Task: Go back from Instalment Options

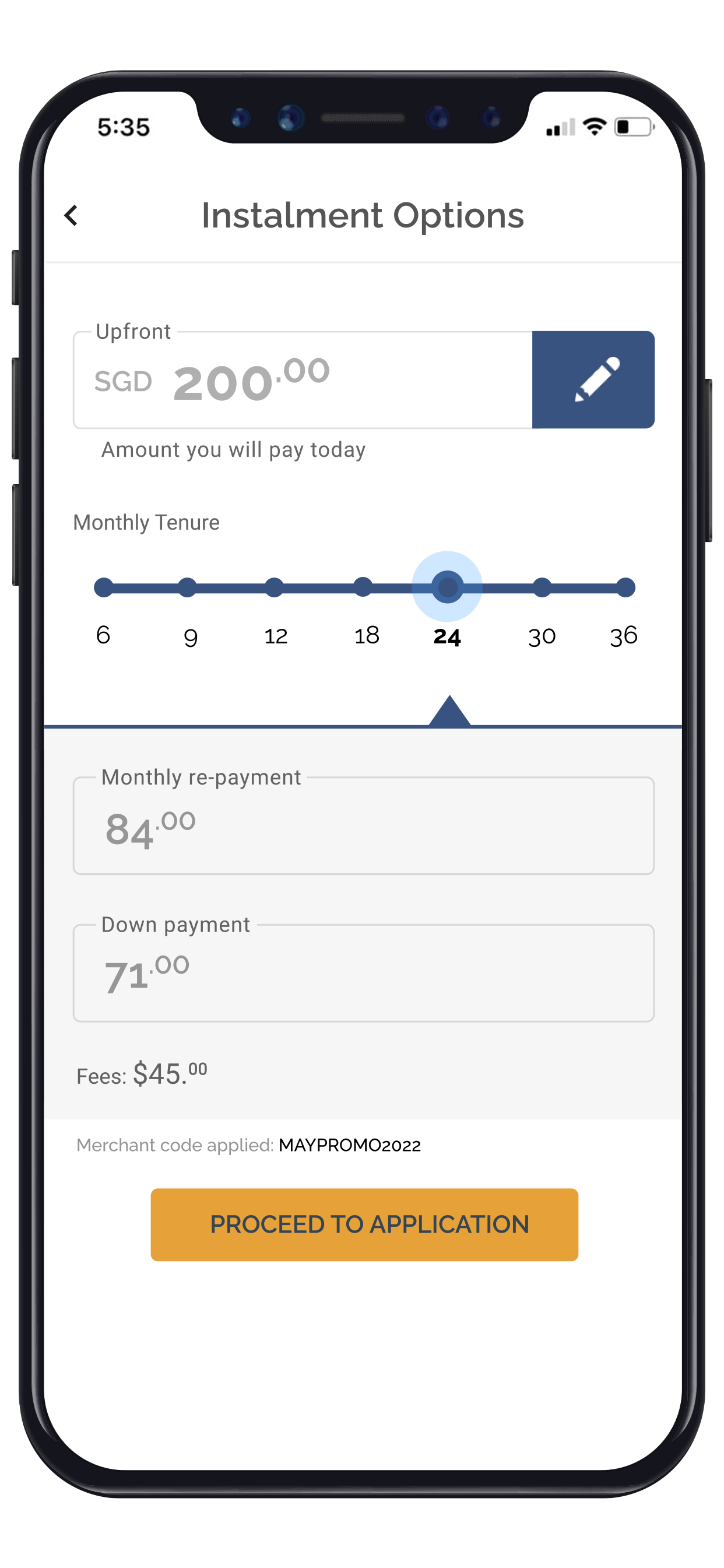Action: coord(71,215)
